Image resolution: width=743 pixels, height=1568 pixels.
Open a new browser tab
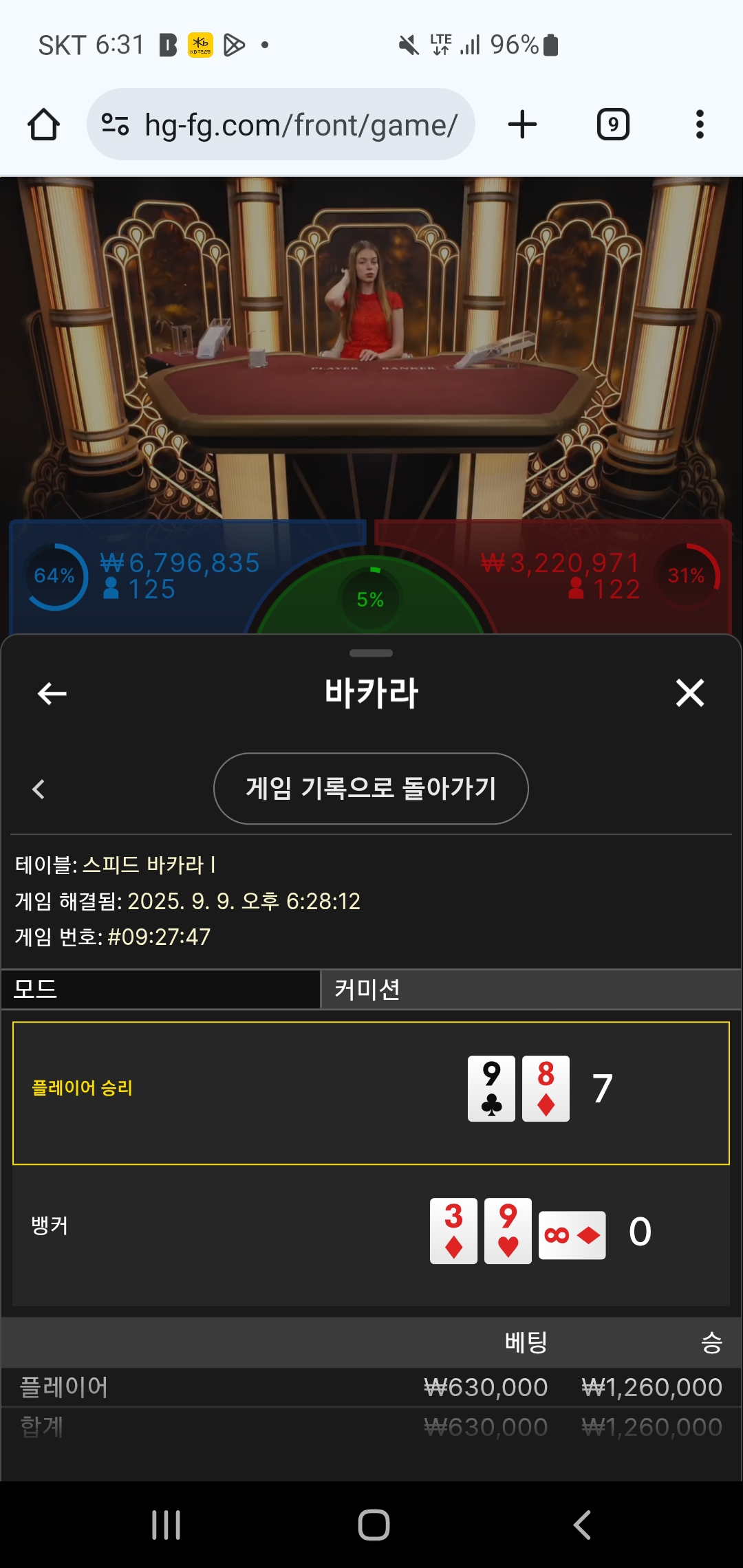[x=522, y=124]
